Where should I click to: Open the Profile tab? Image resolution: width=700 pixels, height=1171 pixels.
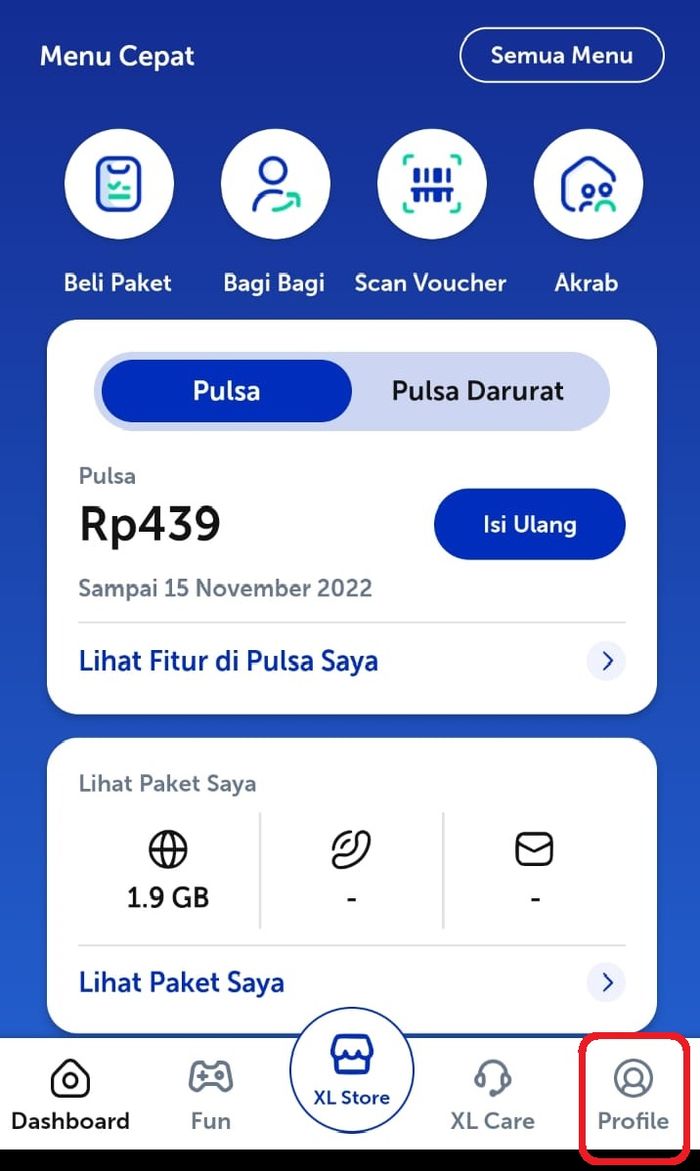click(633, 1097)
